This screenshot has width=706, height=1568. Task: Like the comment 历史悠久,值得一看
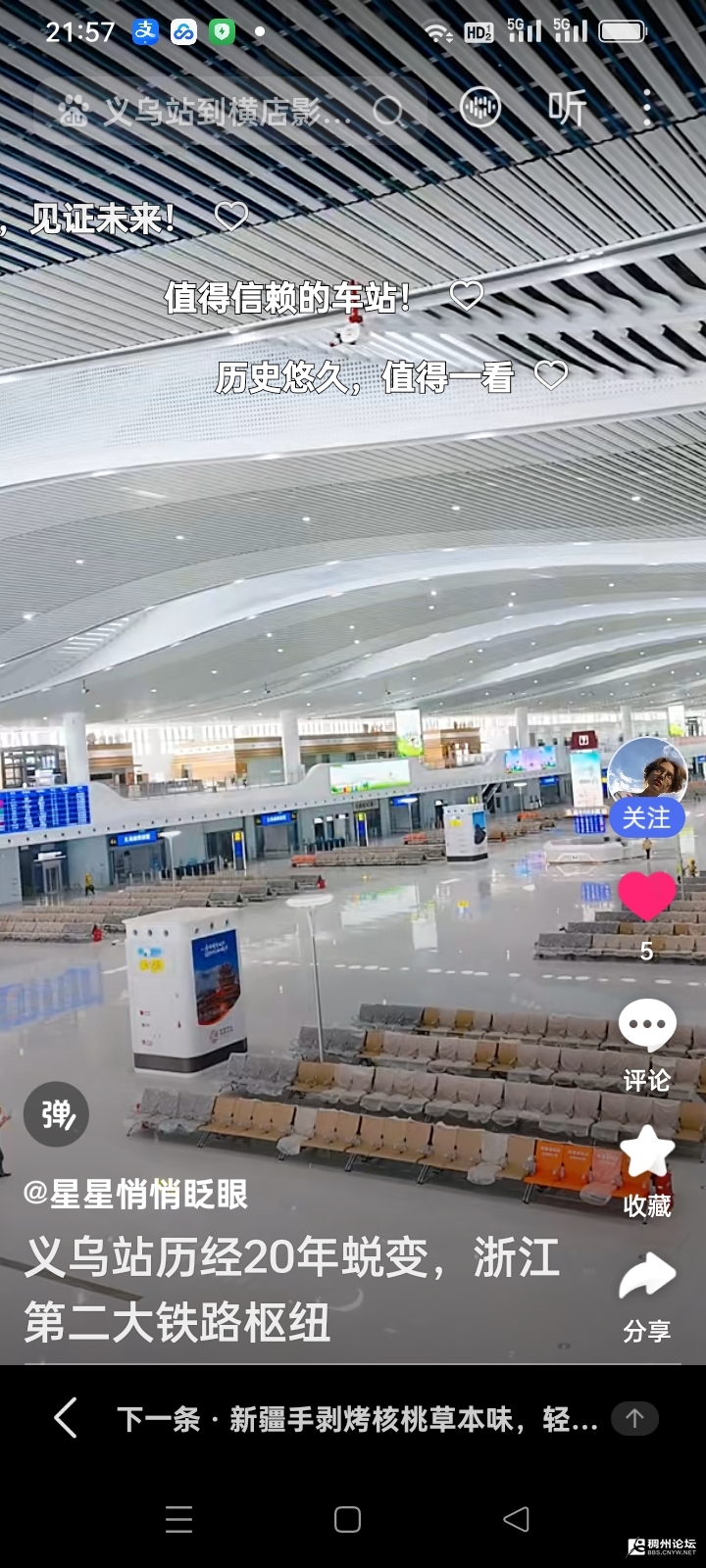(x=551, y=374)
